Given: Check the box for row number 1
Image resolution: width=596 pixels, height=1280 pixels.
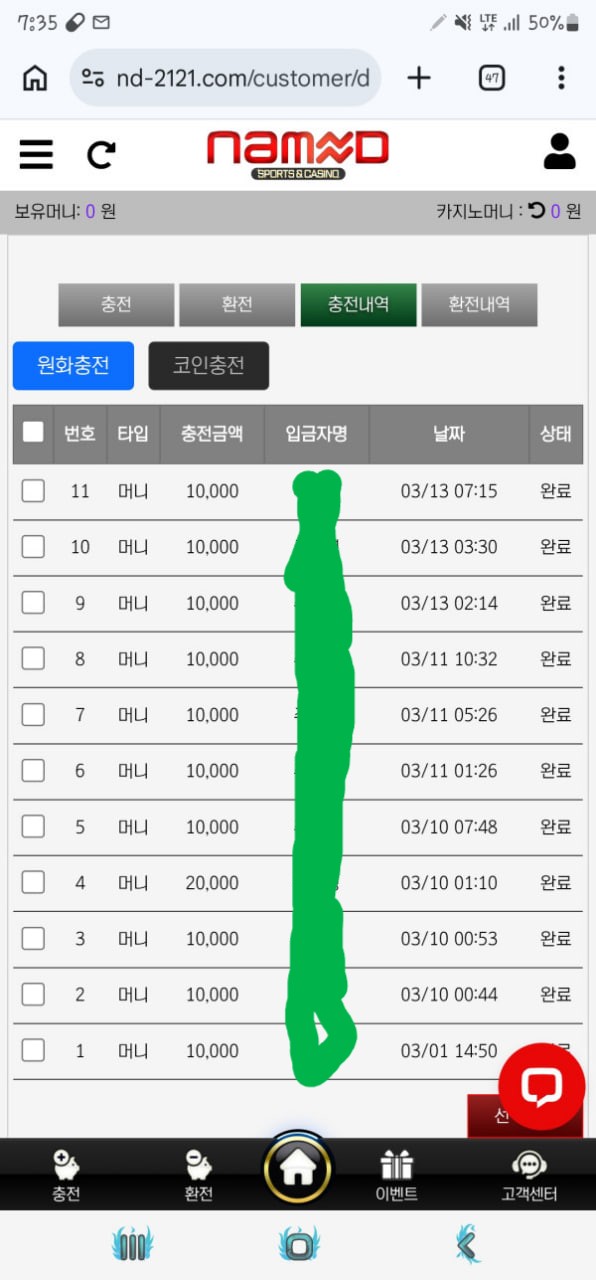Looking at the screenshot, I should 33,1050.
